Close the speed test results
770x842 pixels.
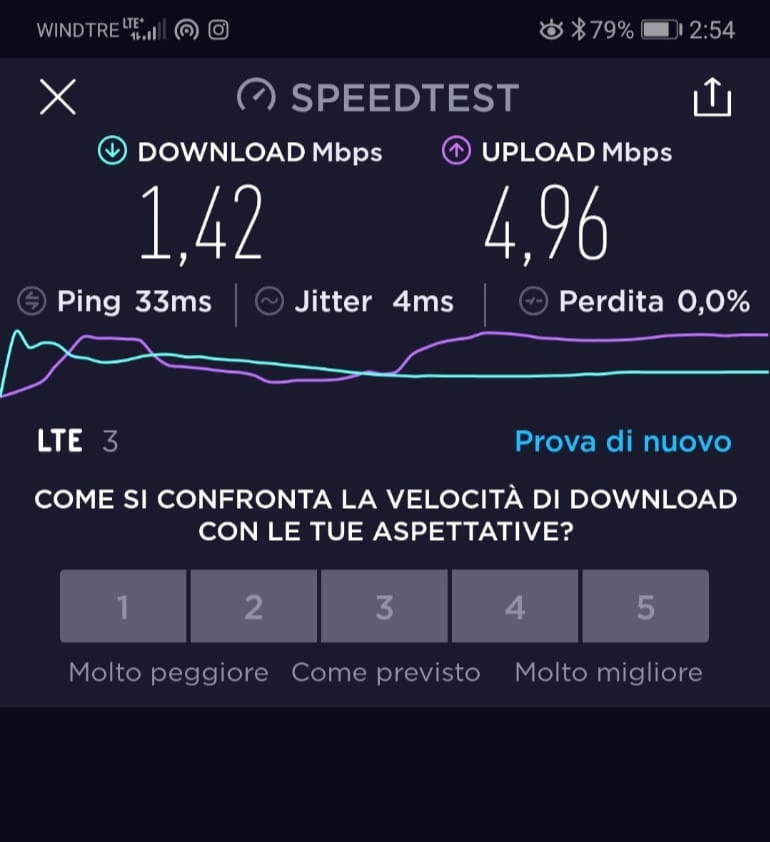(x=57, y=98)
